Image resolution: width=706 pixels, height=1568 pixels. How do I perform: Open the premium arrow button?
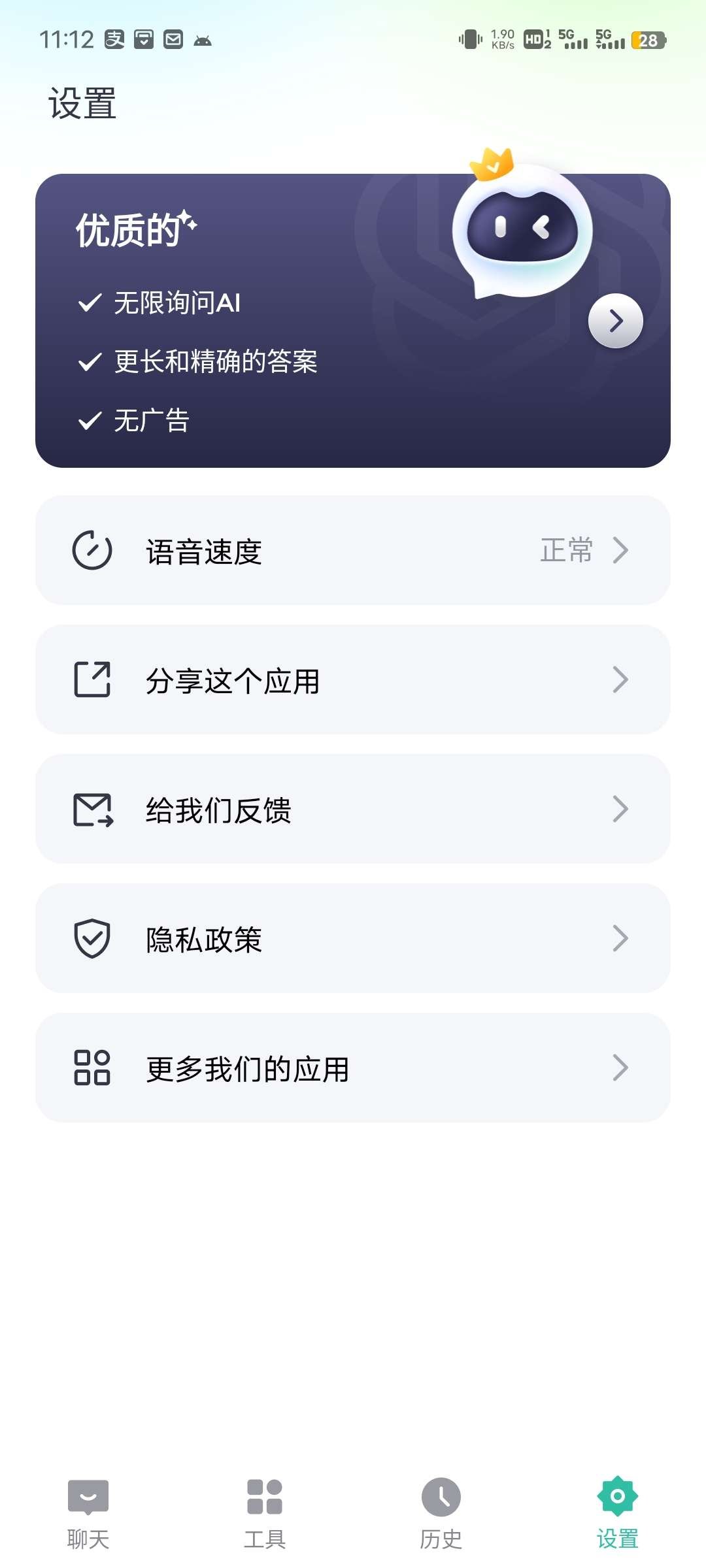[x=615, y=321]
